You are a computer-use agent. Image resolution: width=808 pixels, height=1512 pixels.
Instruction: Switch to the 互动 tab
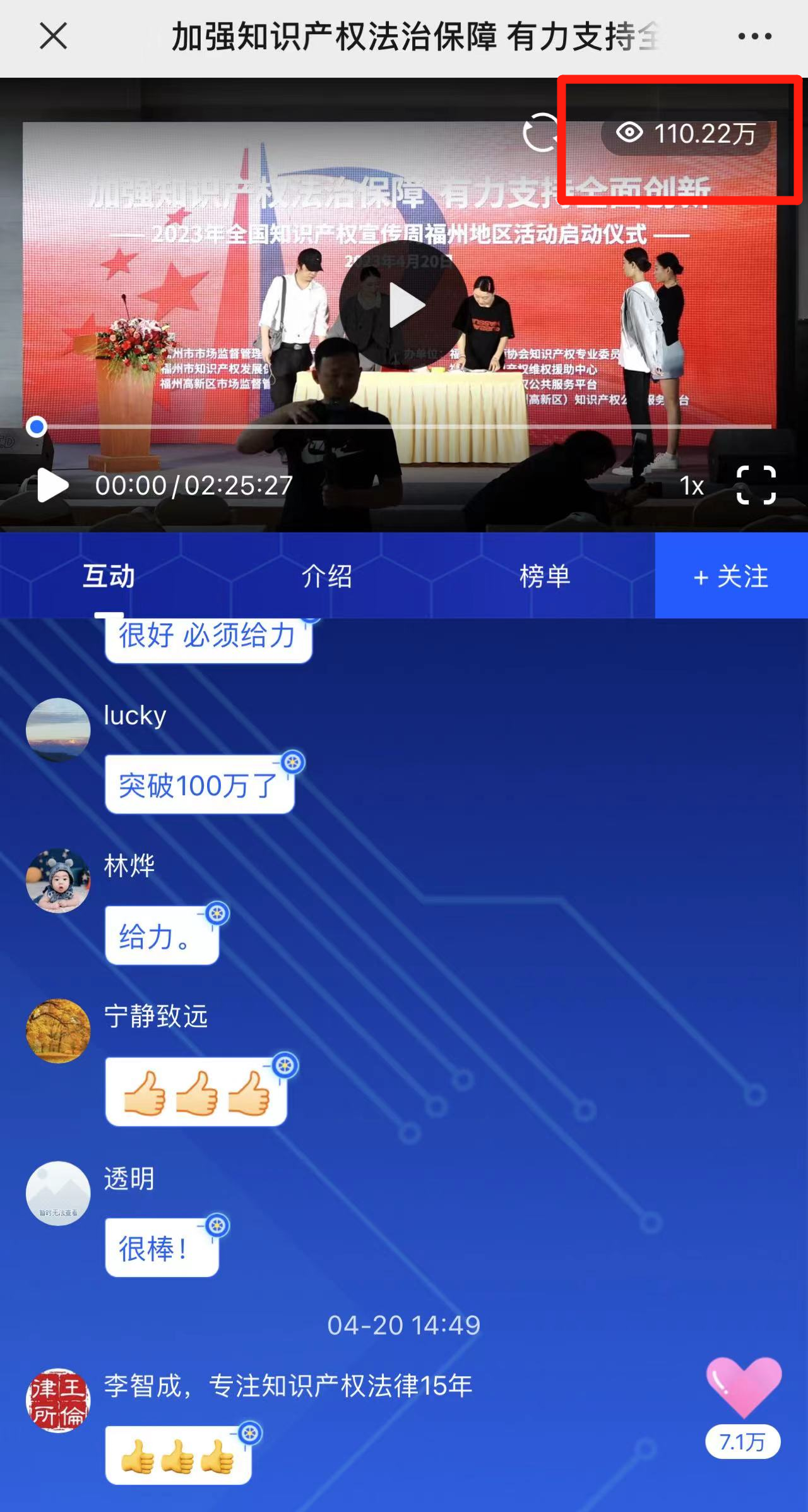point(109,576)
